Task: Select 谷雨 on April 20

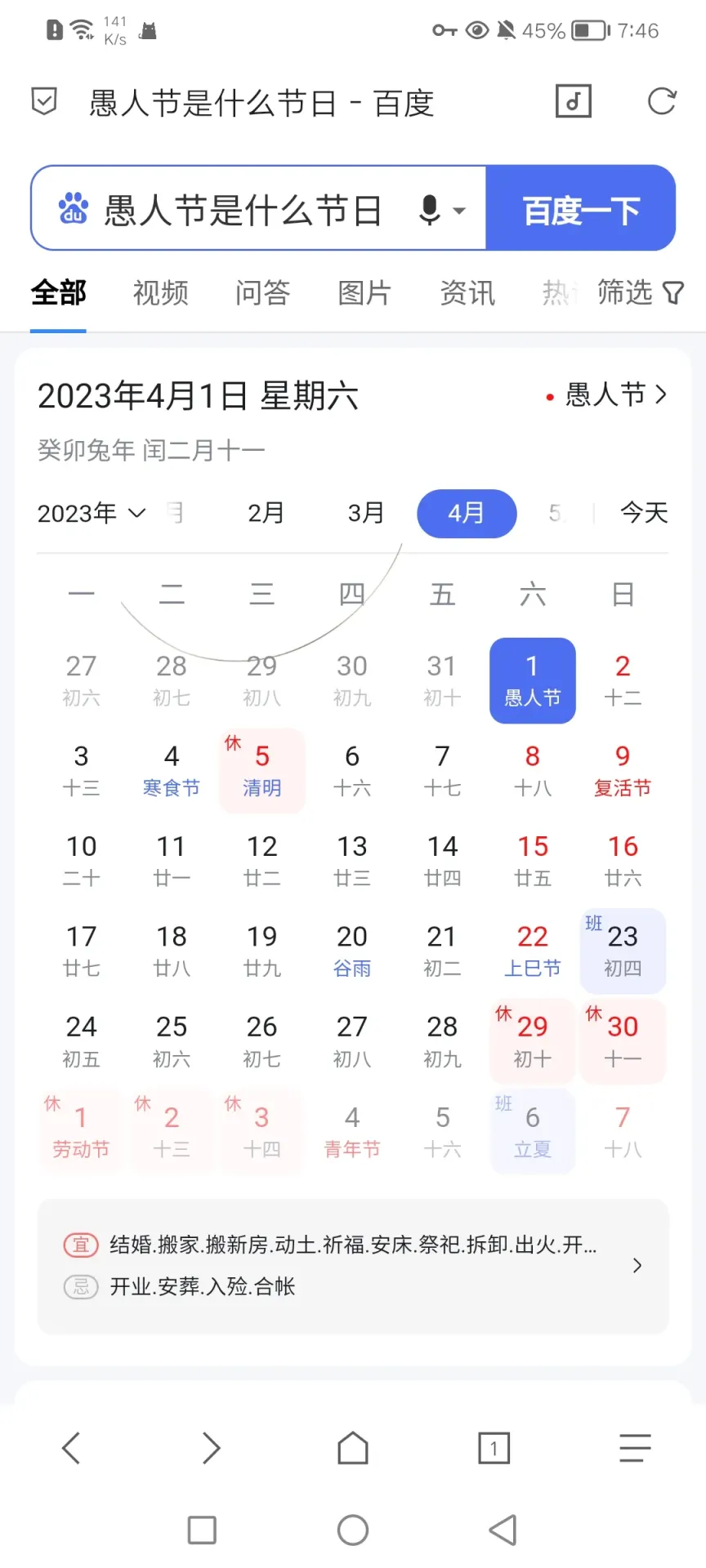Action: coord(351,951)
